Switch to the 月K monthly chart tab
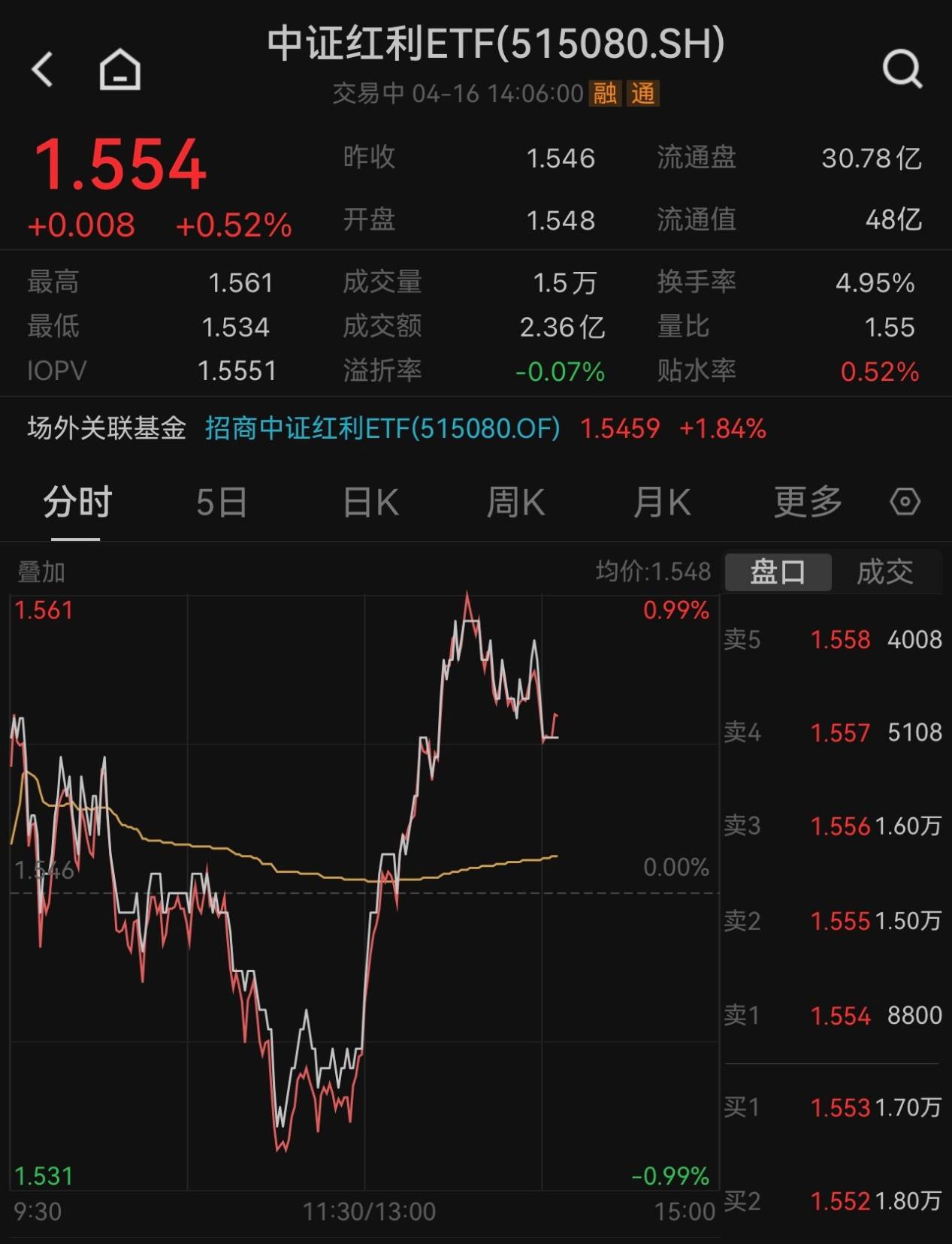The width and height of the screenshot is (952, 1244). pos(660,502)
